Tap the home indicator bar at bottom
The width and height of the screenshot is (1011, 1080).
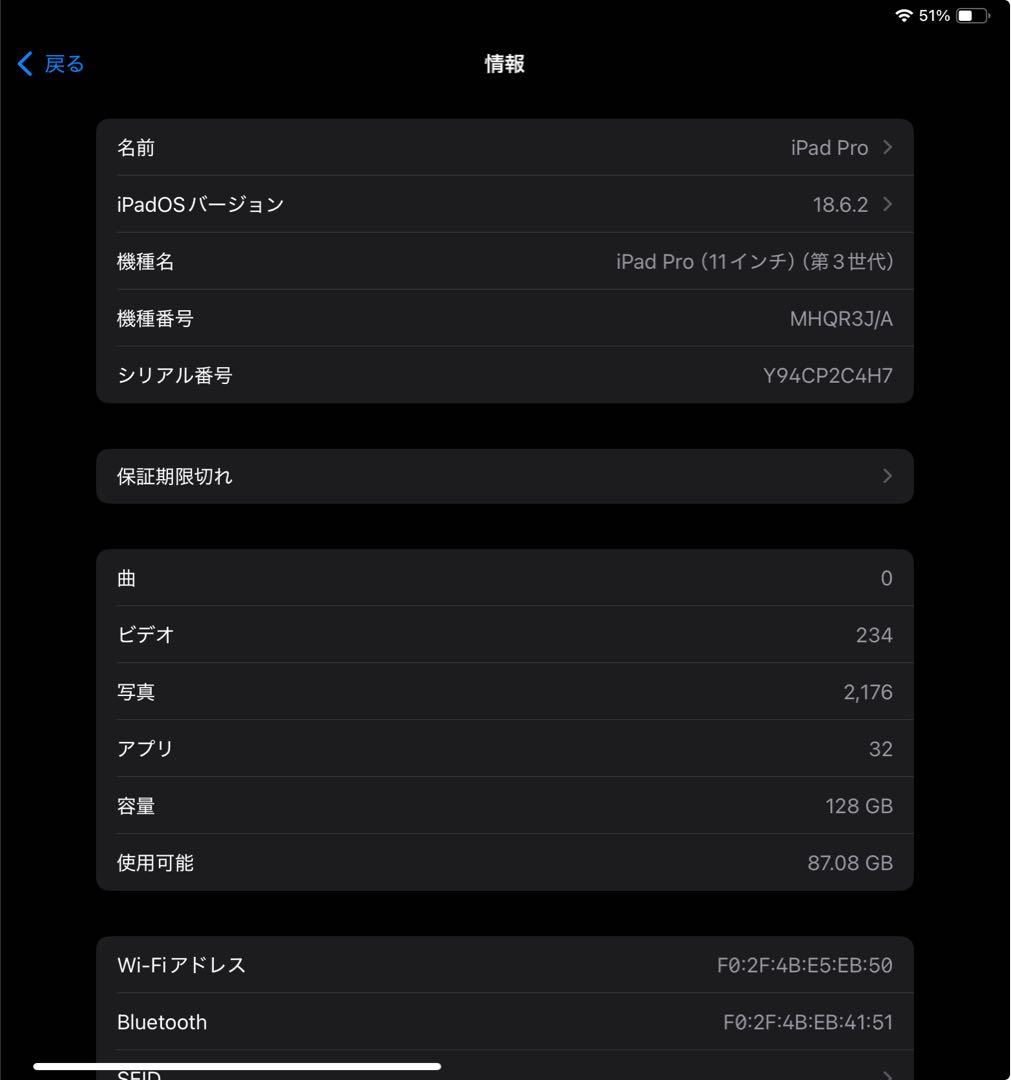click(x=237, y=1067)
